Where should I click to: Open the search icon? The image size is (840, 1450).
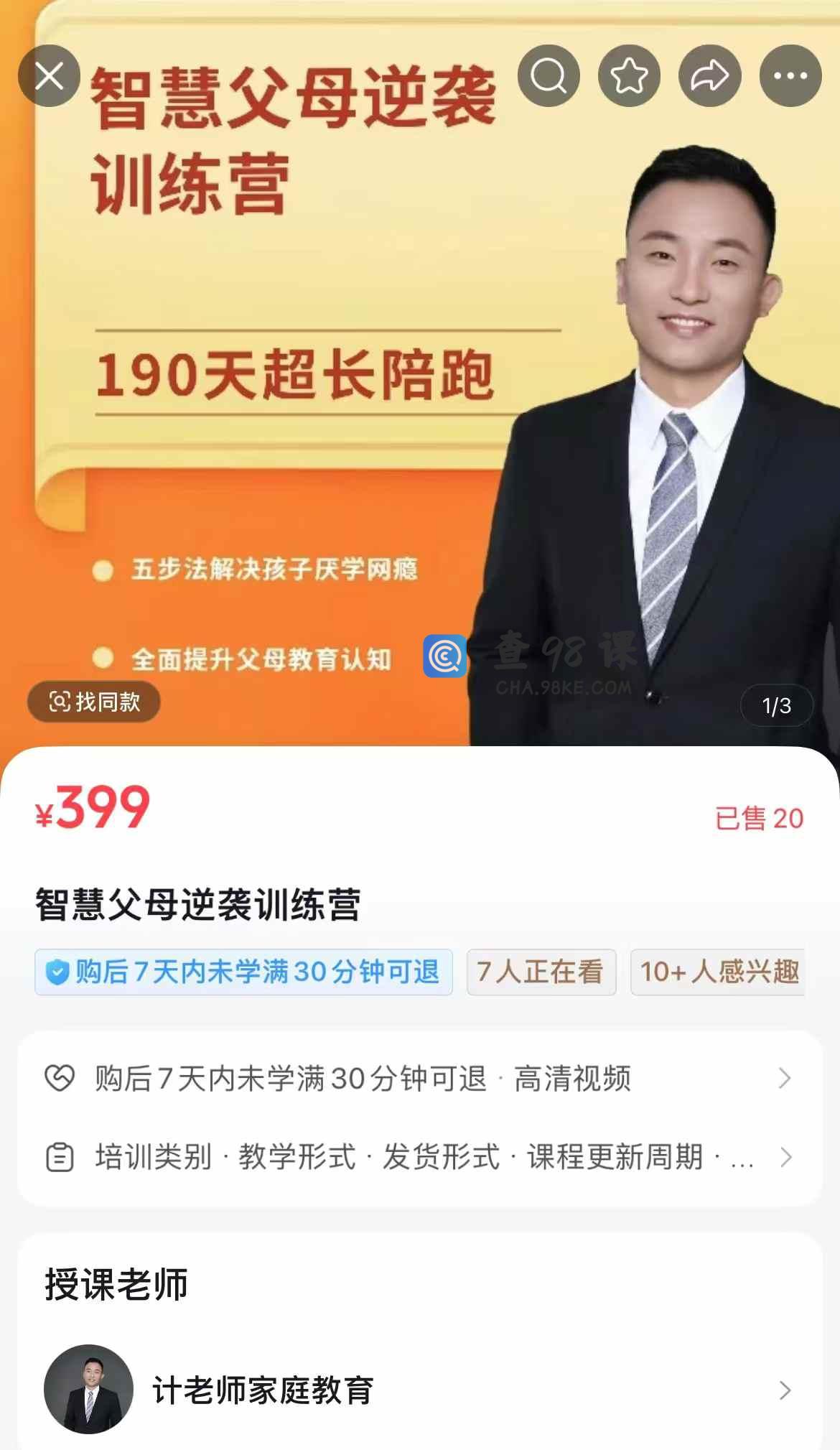pos(549,75)
